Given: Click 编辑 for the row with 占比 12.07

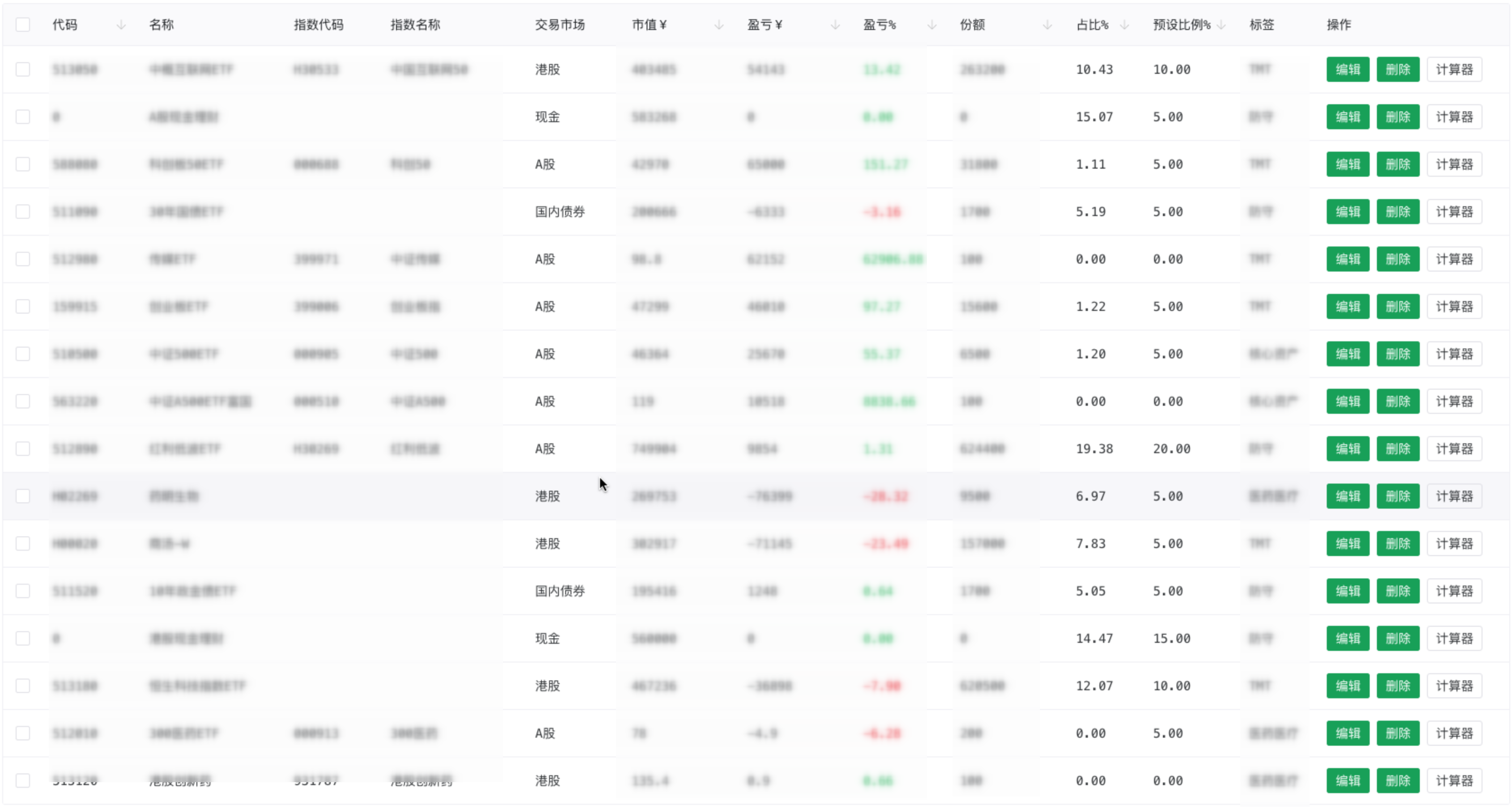Looking at the screenshot, I should click(x=1347, y=686).
